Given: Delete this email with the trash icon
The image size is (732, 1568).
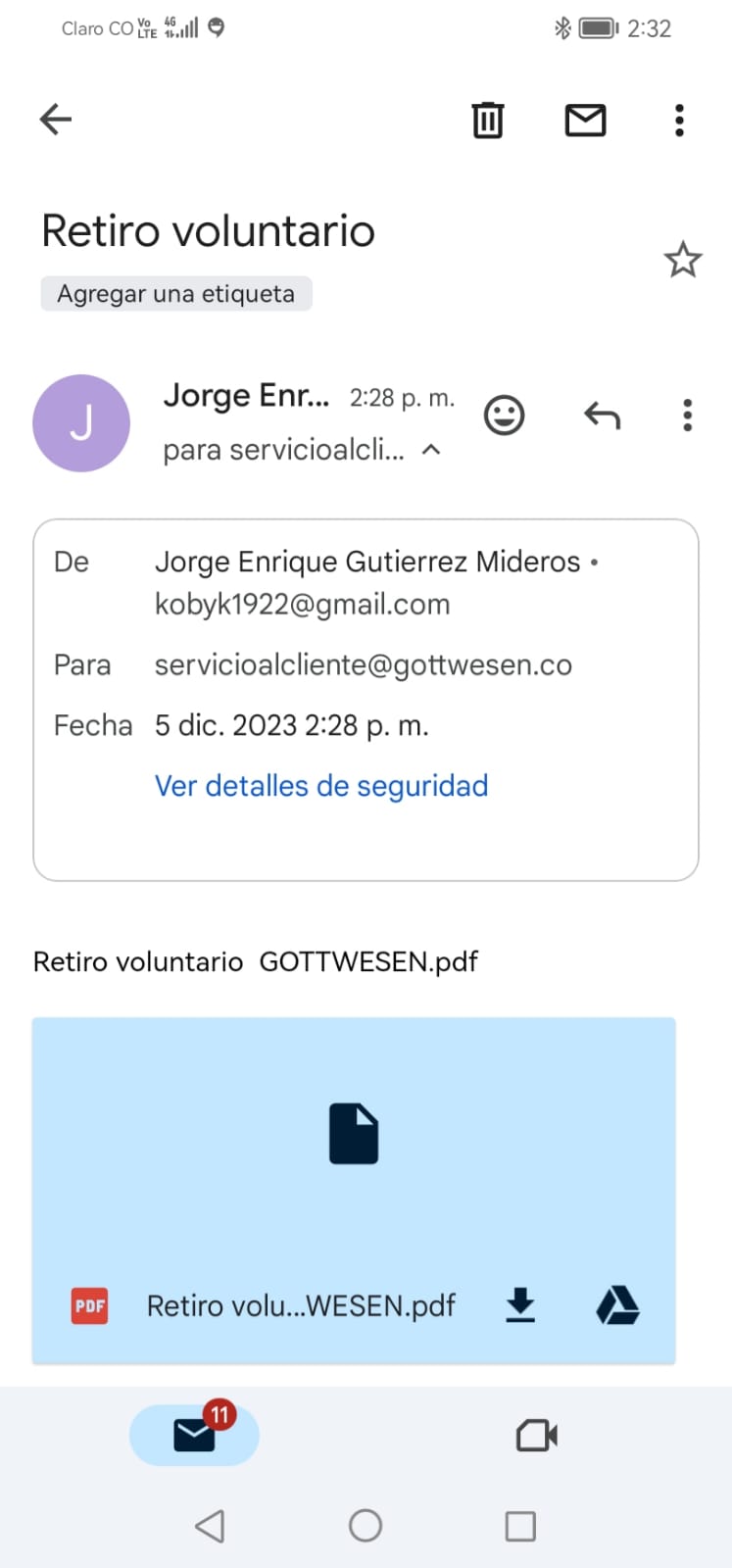Looking at the screenshot, I should click(x=487, y=120).
